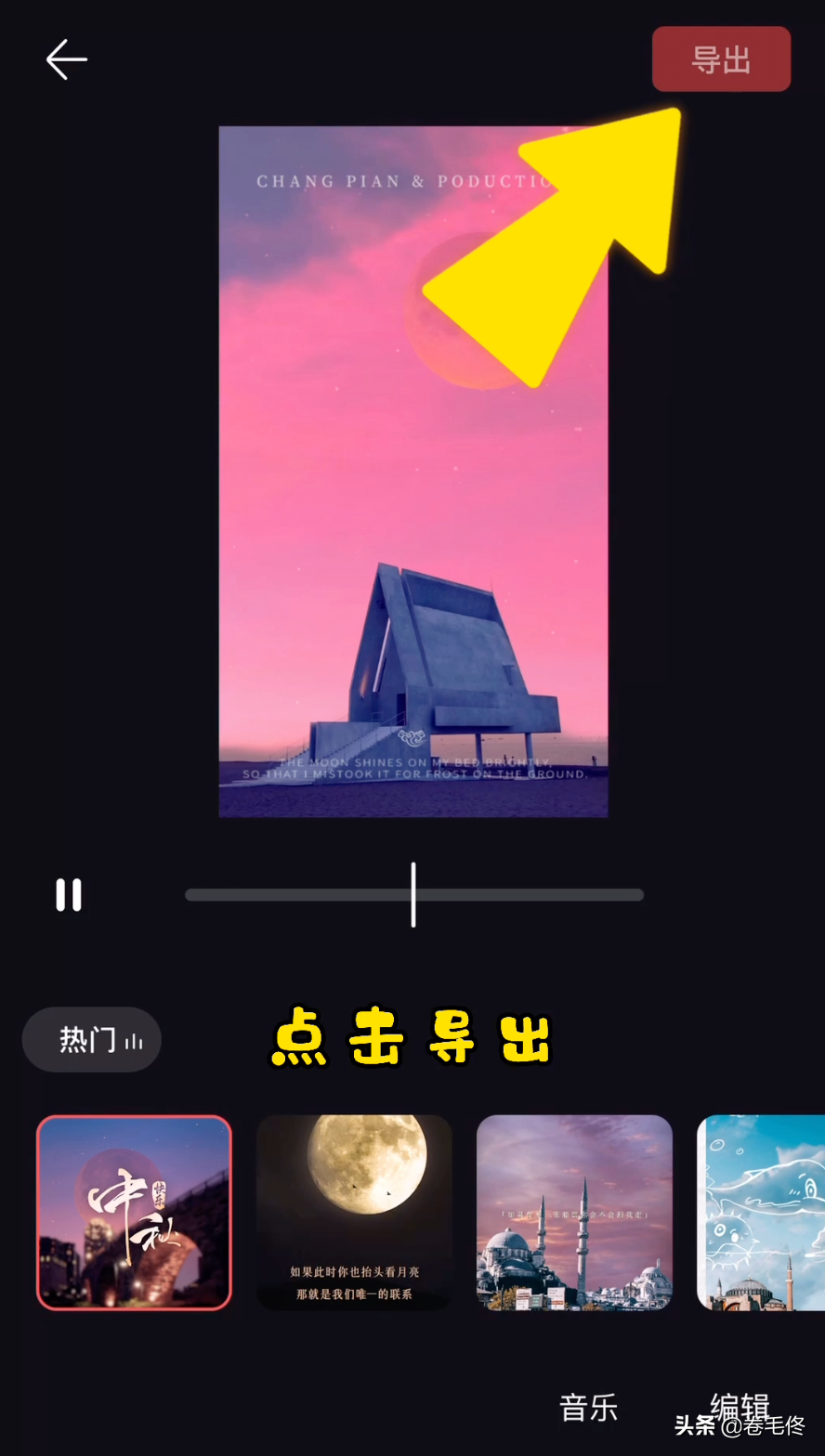Choose the blue sky doodle template
The height and width of the screenshot is (1456, 825).
pyautogui.click(x=761, y=1213)
